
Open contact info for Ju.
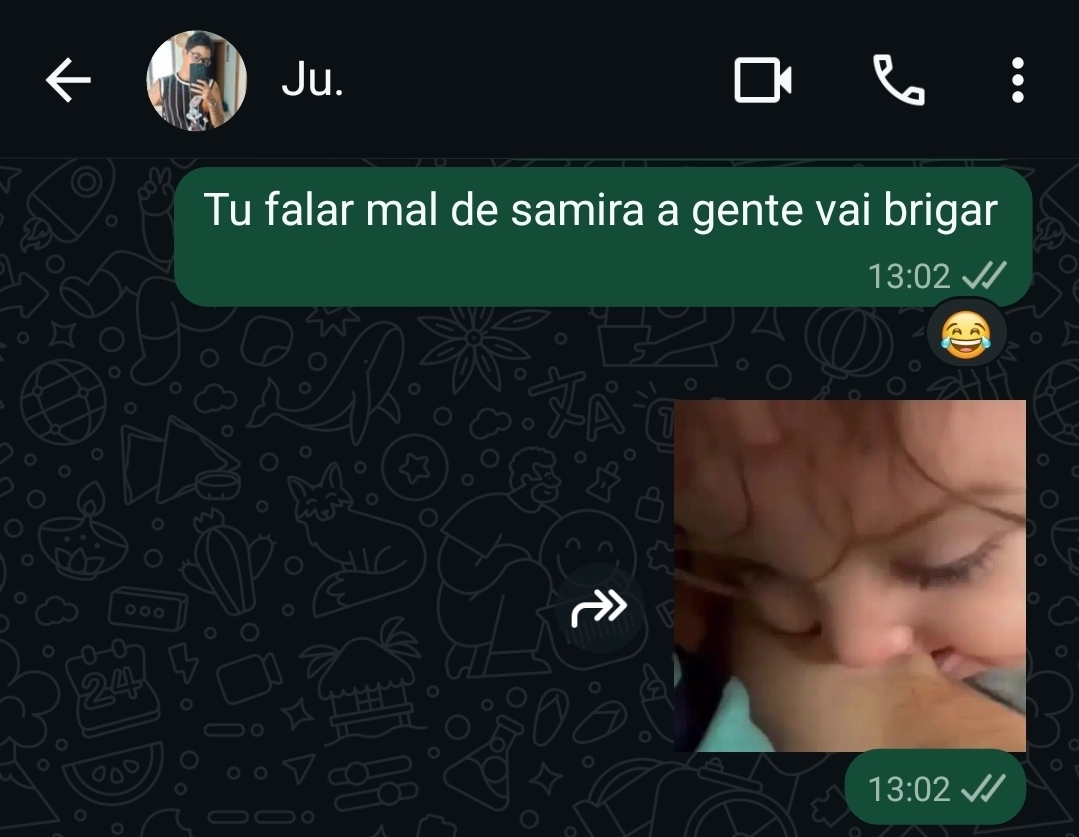pyautogui.click(x=314, y=81)
